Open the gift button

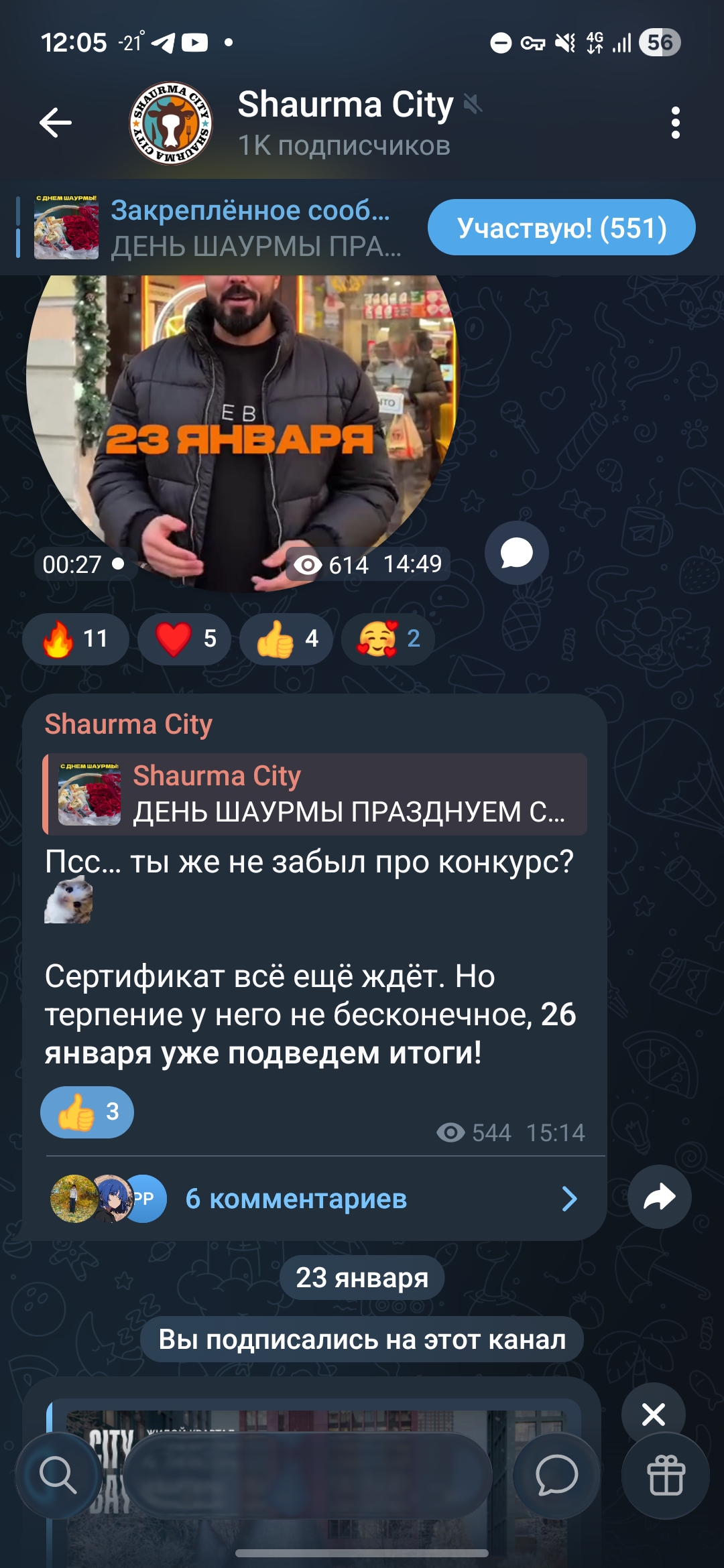pyautogui.click(x=665, y=1476)
